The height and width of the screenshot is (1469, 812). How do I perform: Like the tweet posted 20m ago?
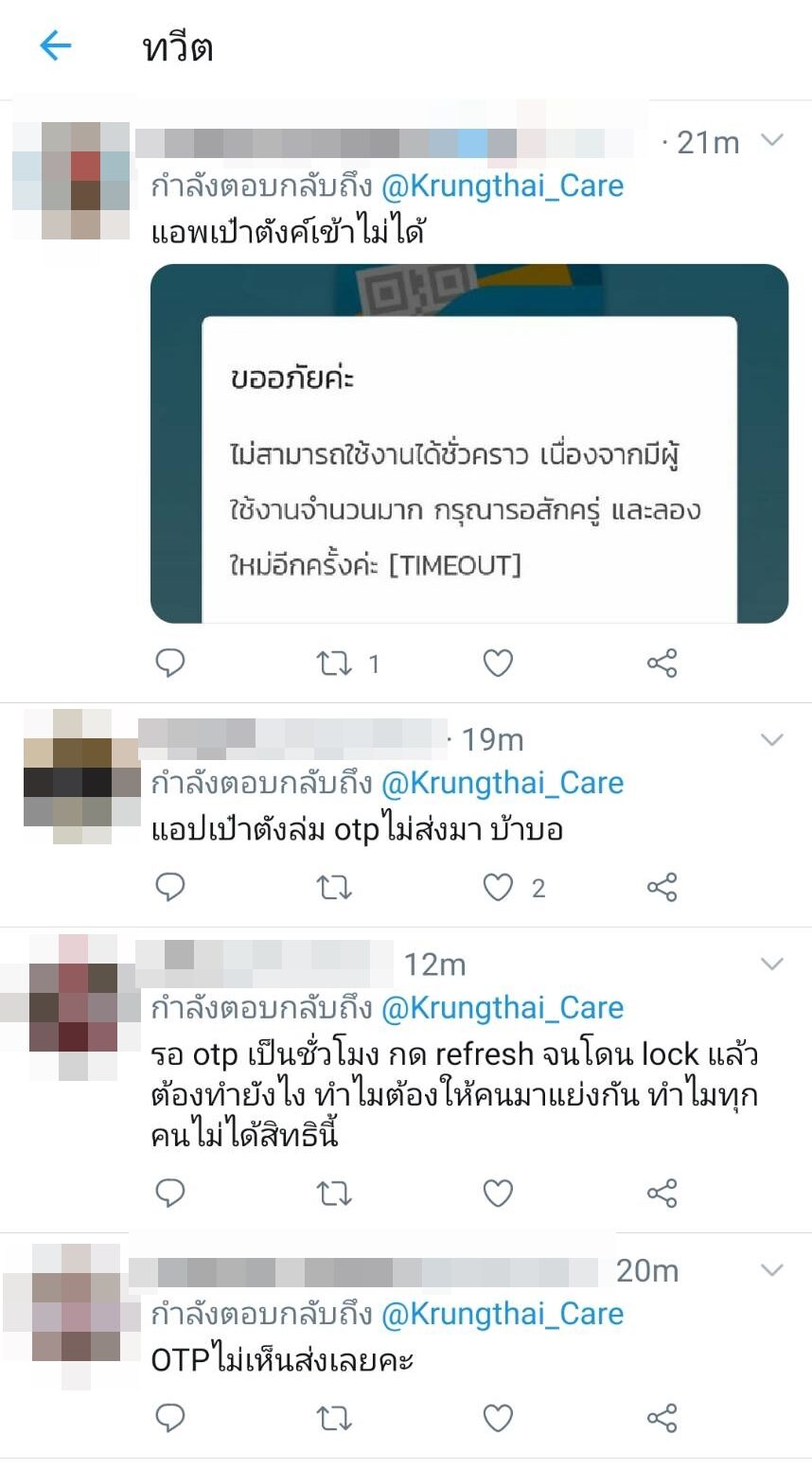[498, 1418]
